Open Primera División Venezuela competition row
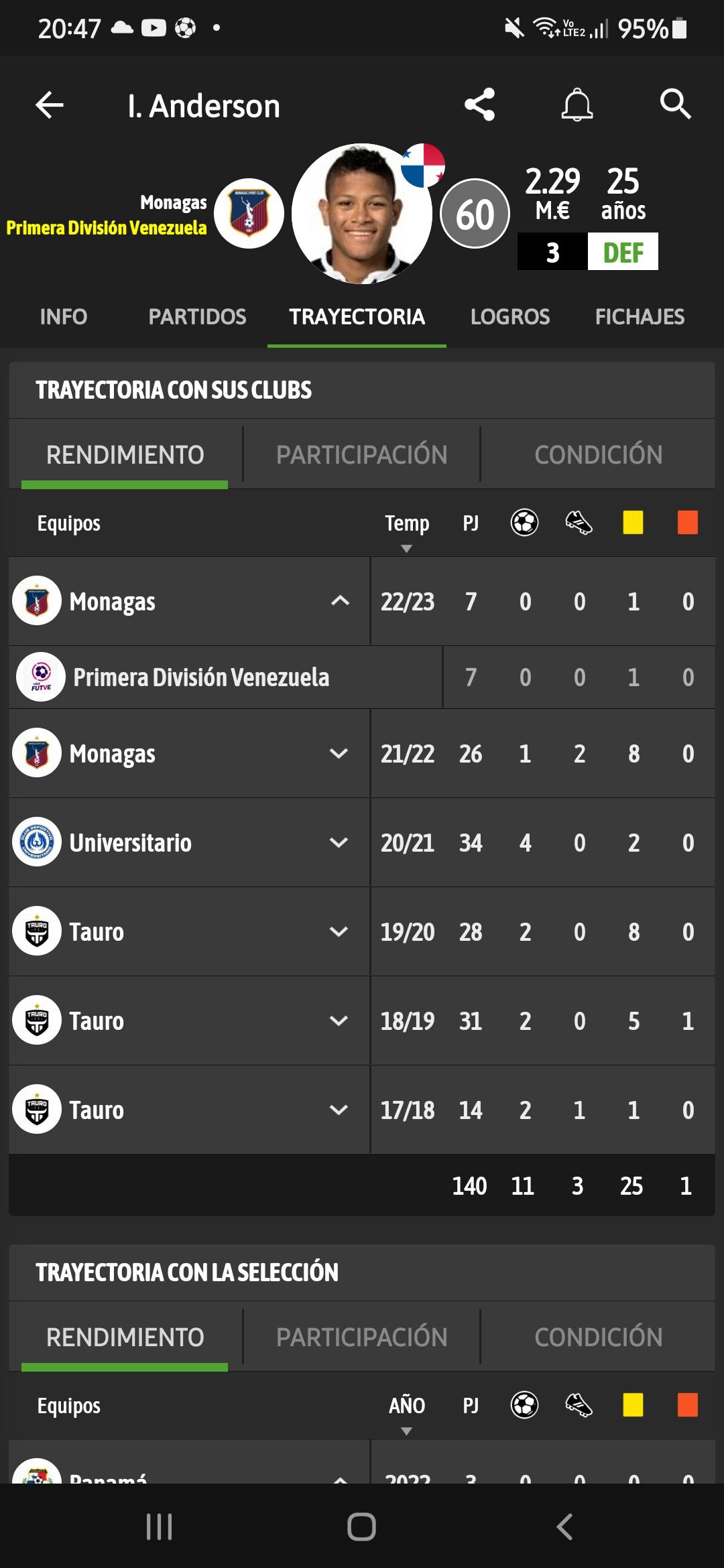 click(362, 677)
